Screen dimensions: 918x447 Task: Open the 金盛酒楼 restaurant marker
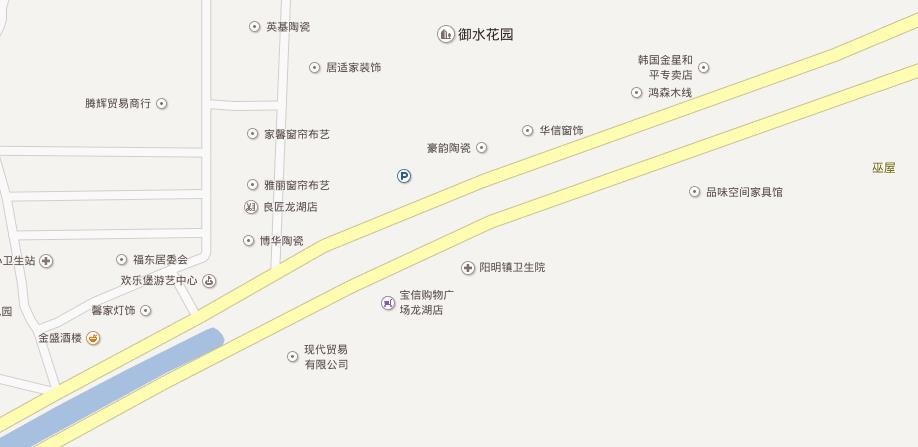coord(93,338)
